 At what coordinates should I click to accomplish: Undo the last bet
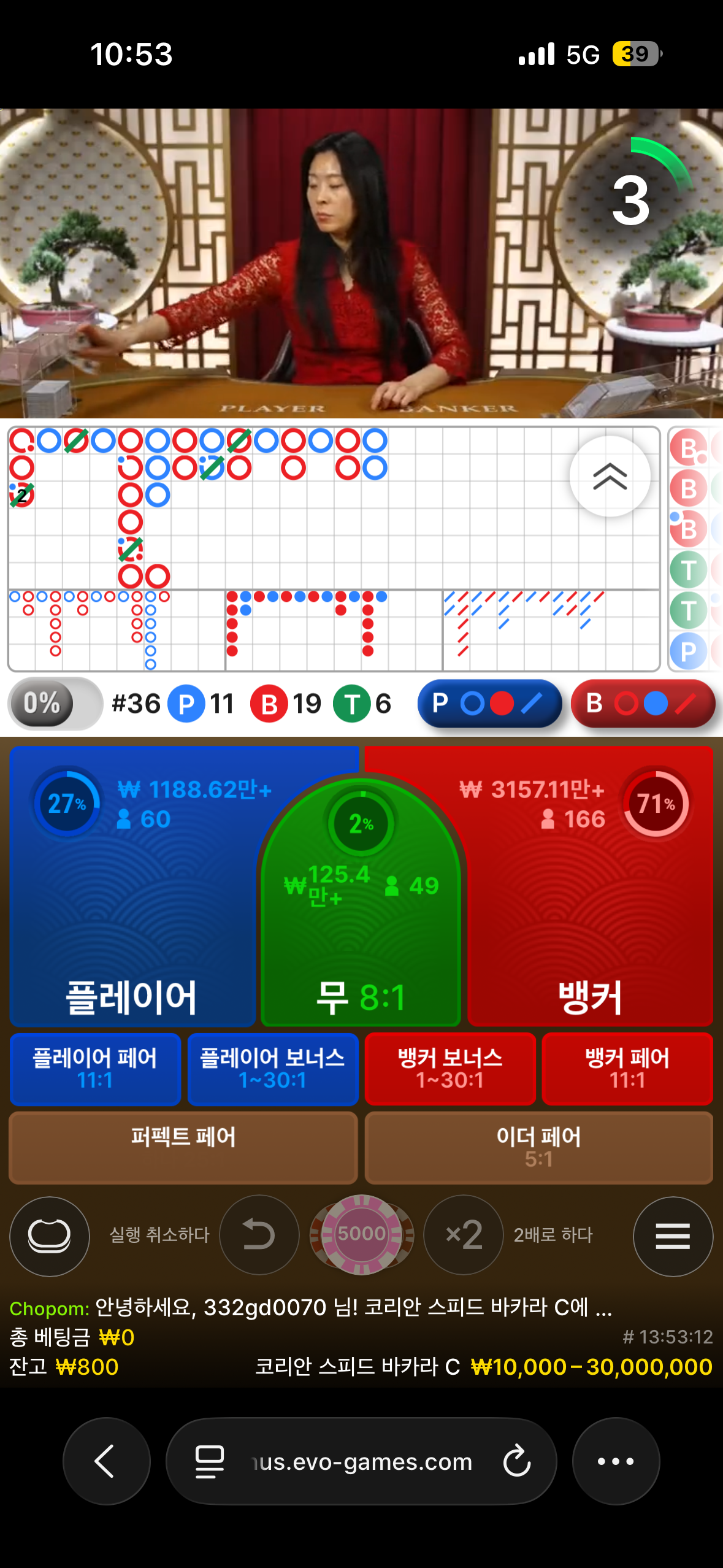259,1234
